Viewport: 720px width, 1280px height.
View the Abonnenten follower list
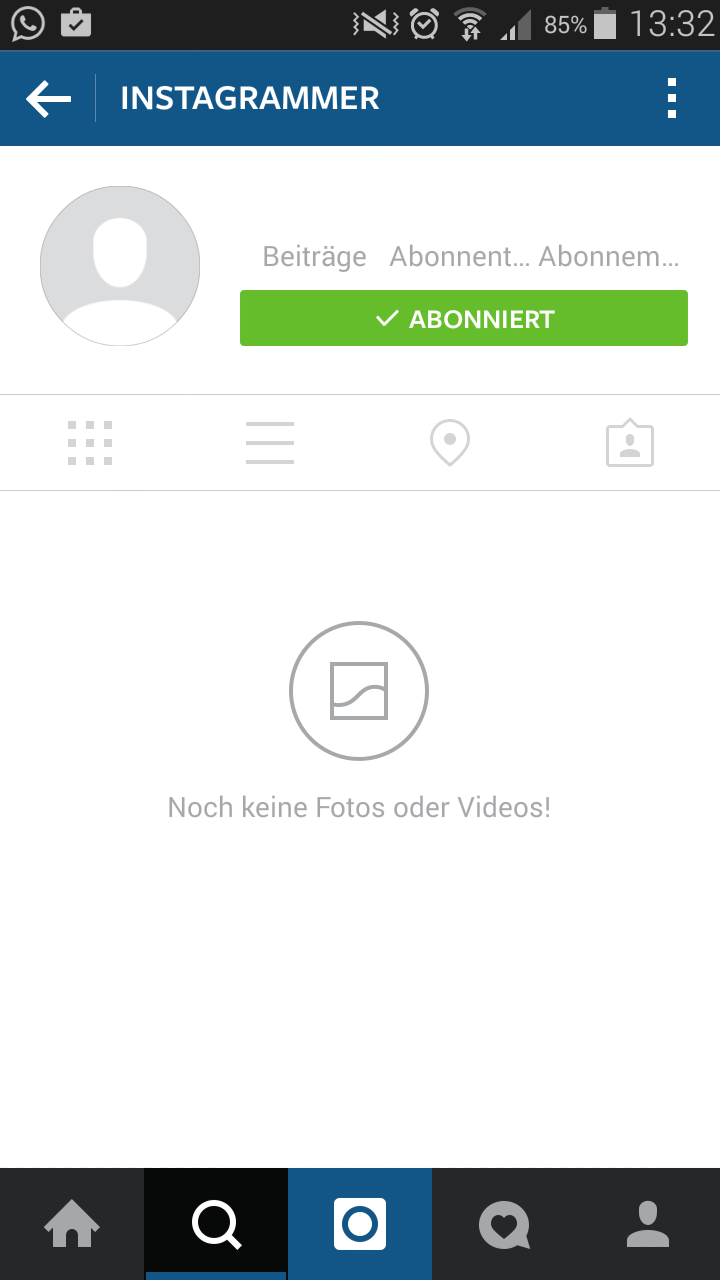(459, 256)
